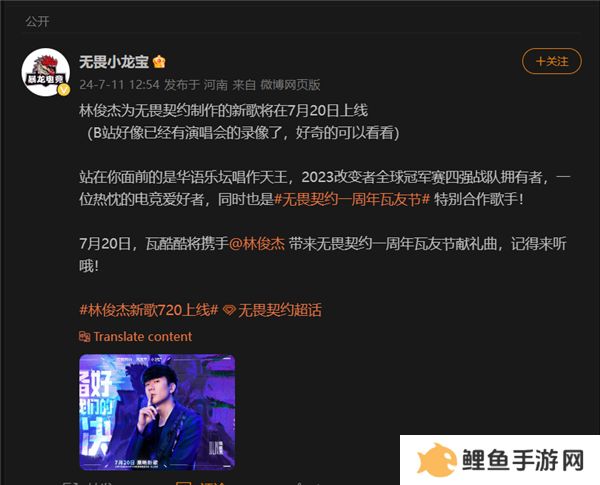Open 无畏小龙宝's profile avatar
This screenshot has width=600, height=485.
44,71
